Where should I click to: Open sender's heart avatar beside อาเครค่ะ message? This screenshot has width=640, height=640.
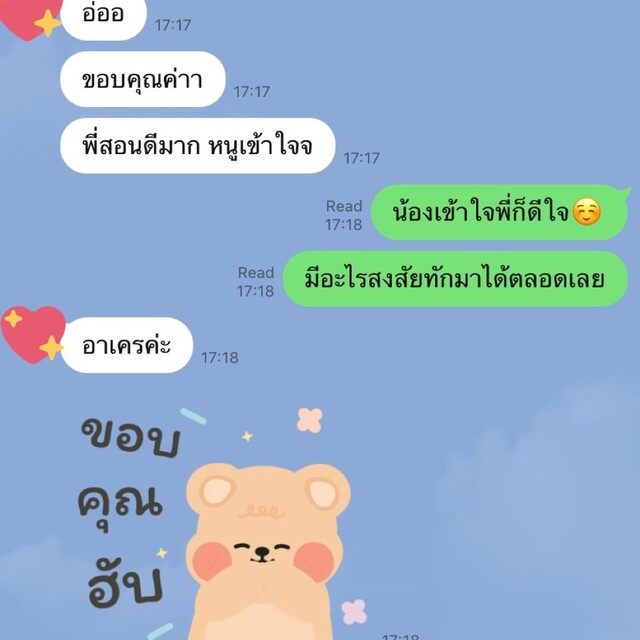32,335
